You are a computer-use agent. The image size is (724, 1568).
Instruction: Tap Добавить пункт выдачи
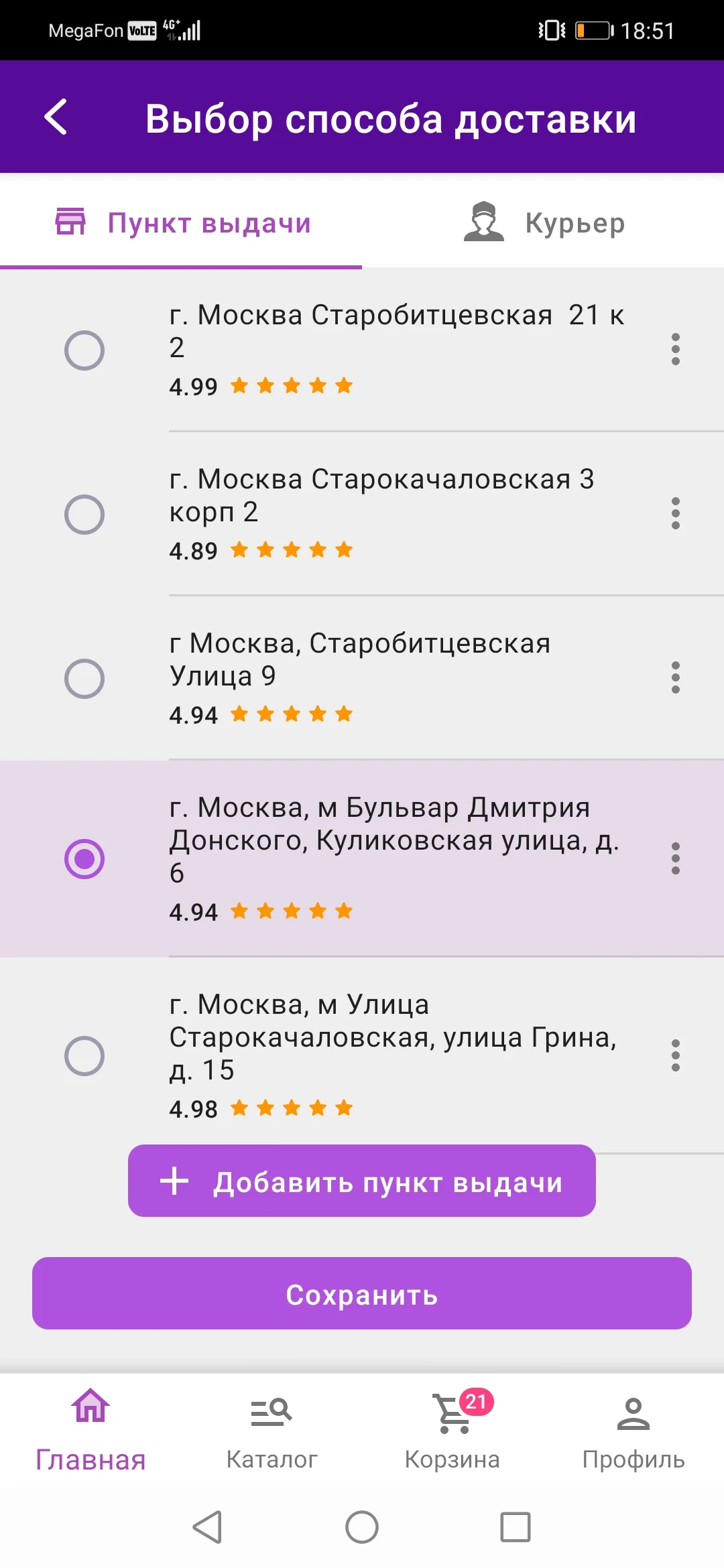point(362,1181)
